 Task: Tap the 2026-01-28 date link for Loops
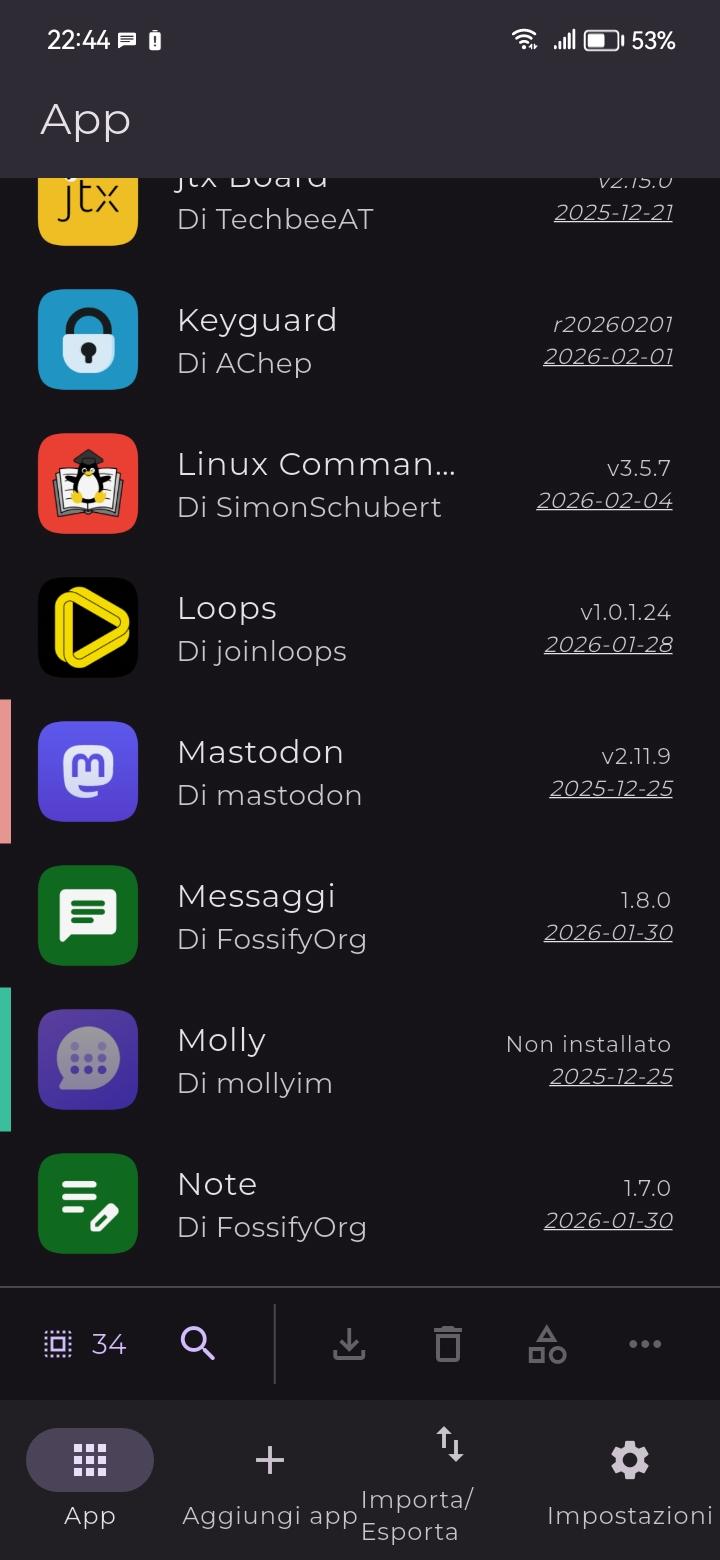(608, 645)
